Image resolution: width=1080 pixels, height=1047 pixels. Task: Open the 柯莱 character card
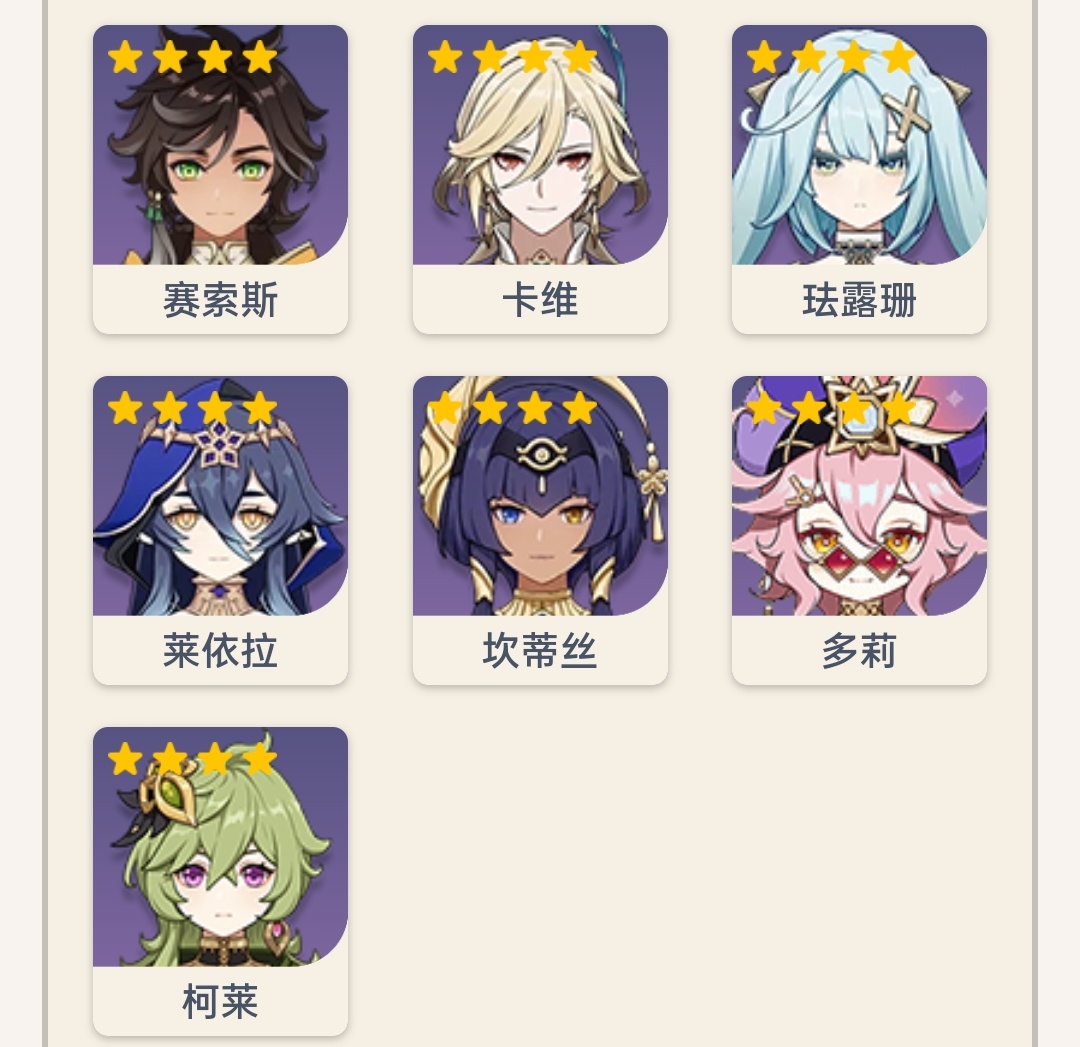(220, 880)
